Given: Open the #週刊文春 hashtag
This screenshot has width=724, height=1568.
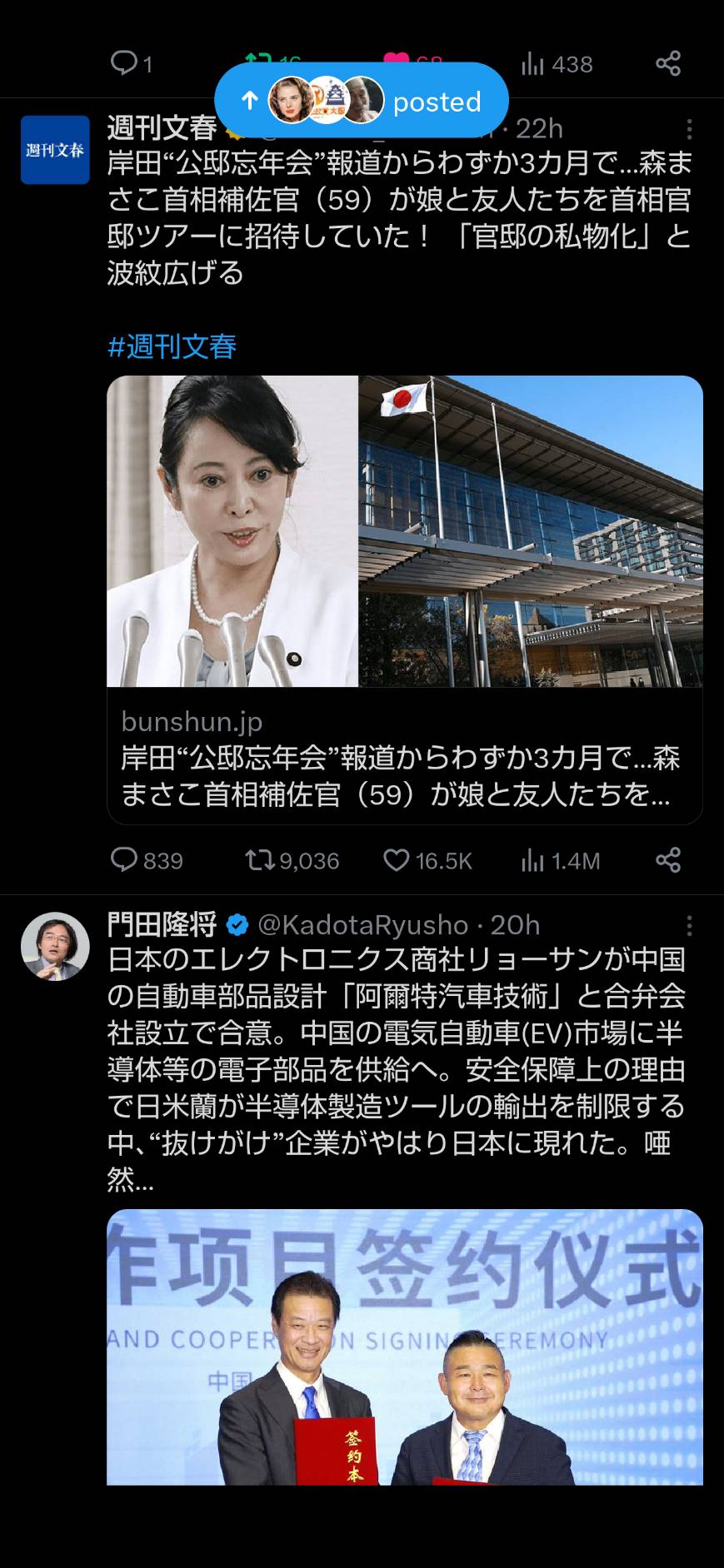Looking at the screenshot, I should 172,346.
